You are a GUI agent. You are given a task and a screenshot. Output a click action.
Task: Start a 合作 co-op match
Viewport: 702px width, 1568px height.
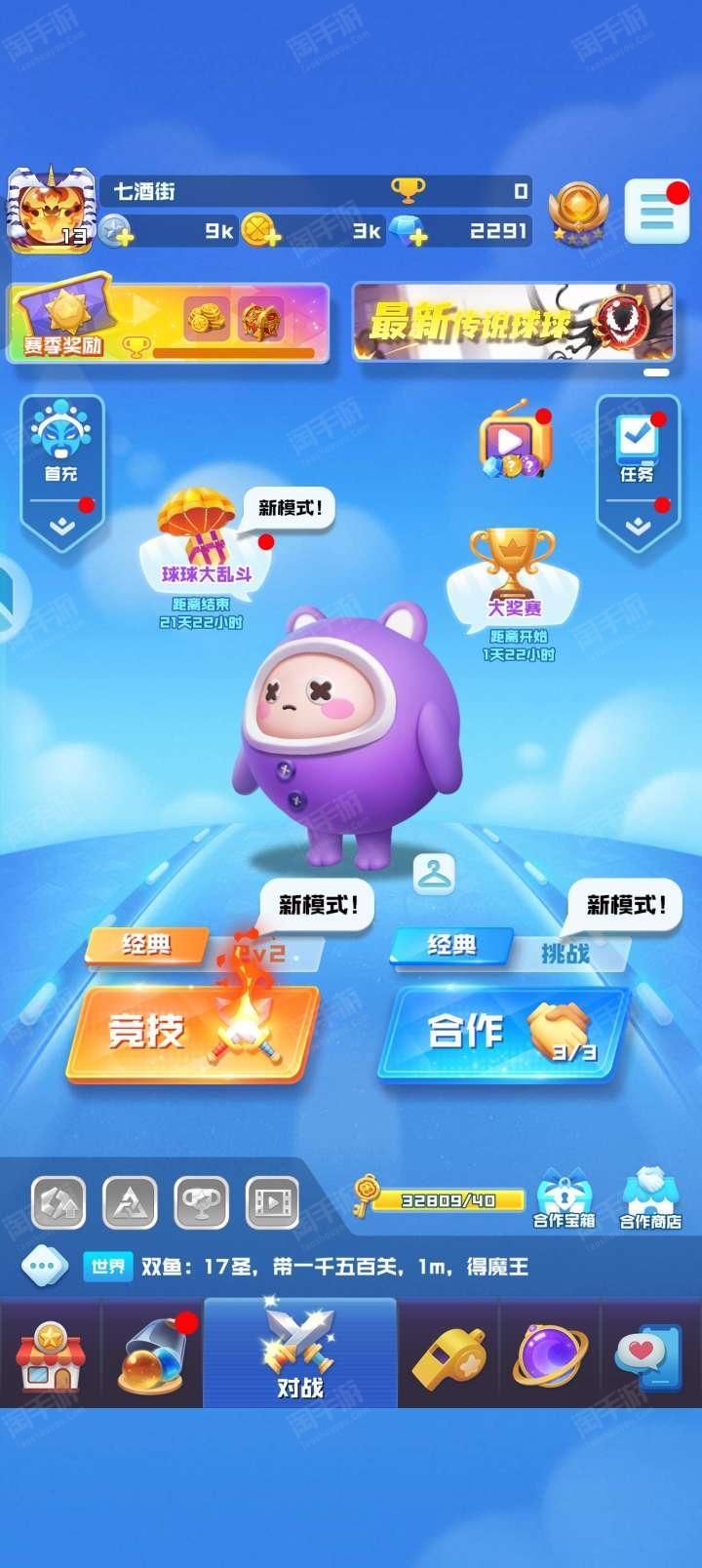click(502, 1034)
